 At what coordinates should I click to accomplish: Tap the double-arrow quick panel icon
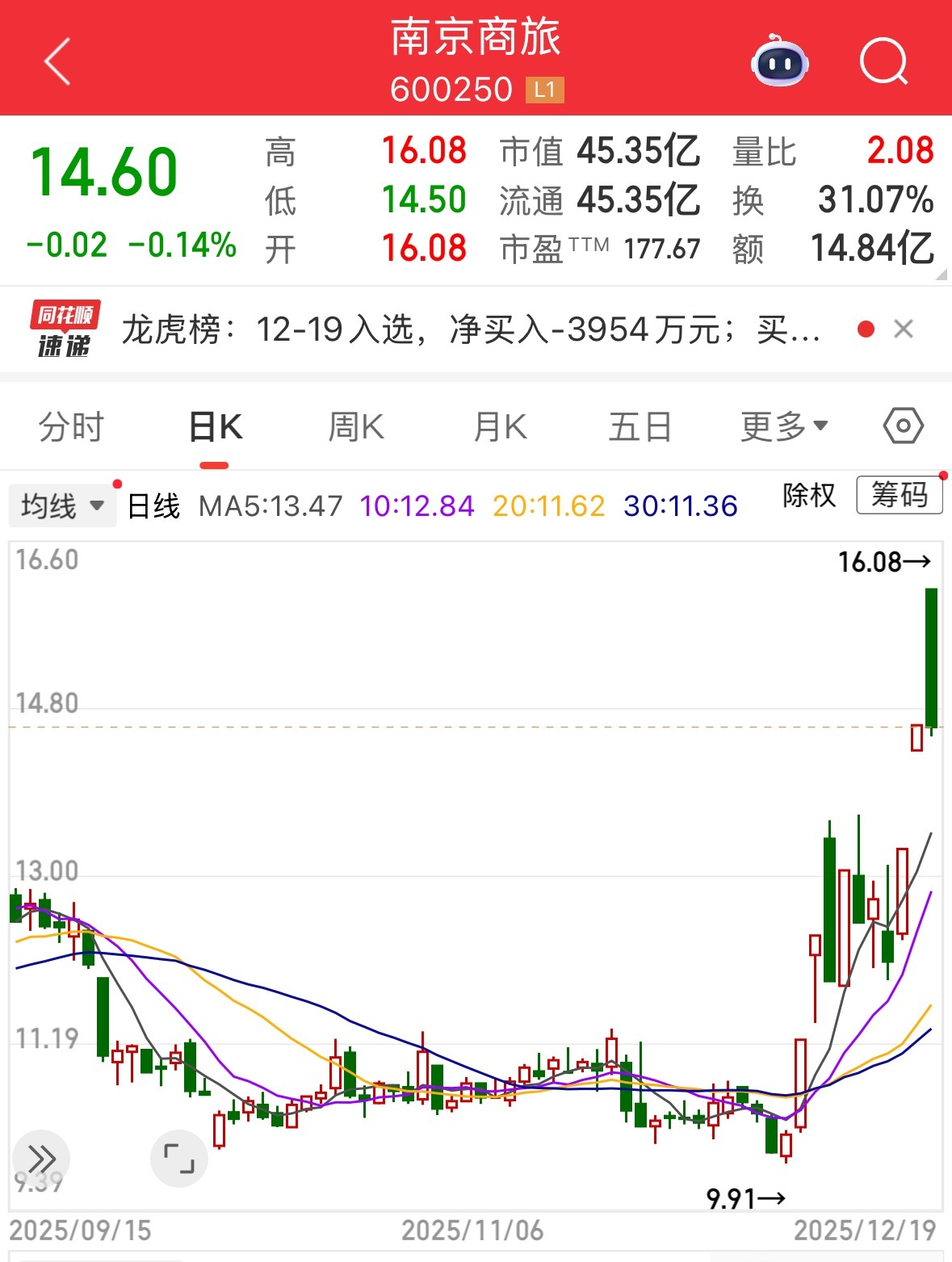pyautogui.click(x=40, y=1158)
